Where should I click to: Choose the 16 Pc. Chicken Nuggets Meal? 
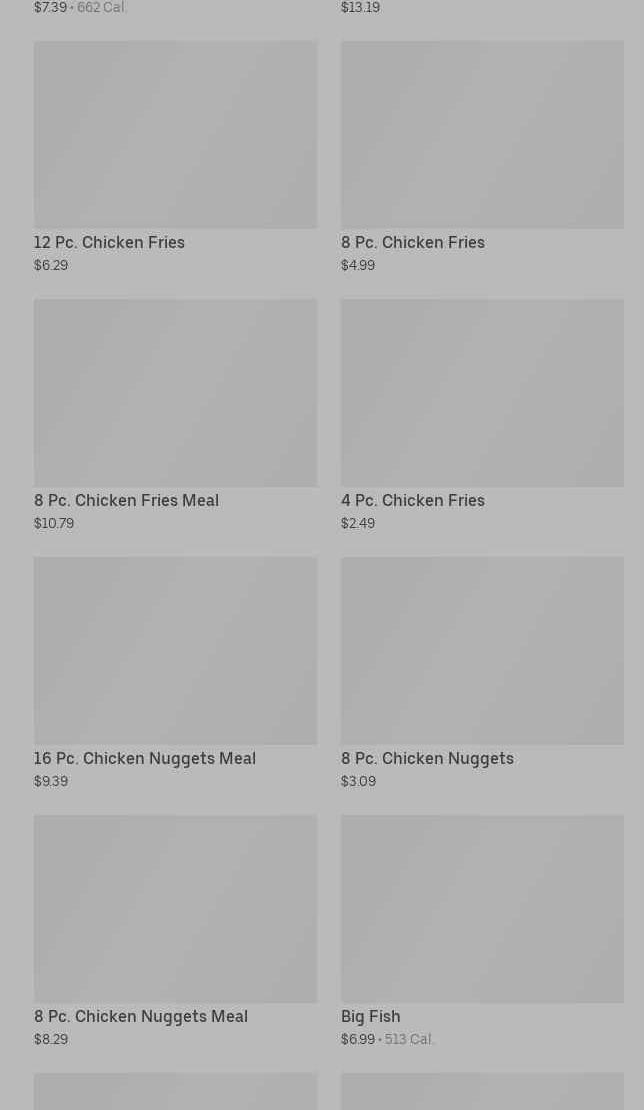[175, 673]
